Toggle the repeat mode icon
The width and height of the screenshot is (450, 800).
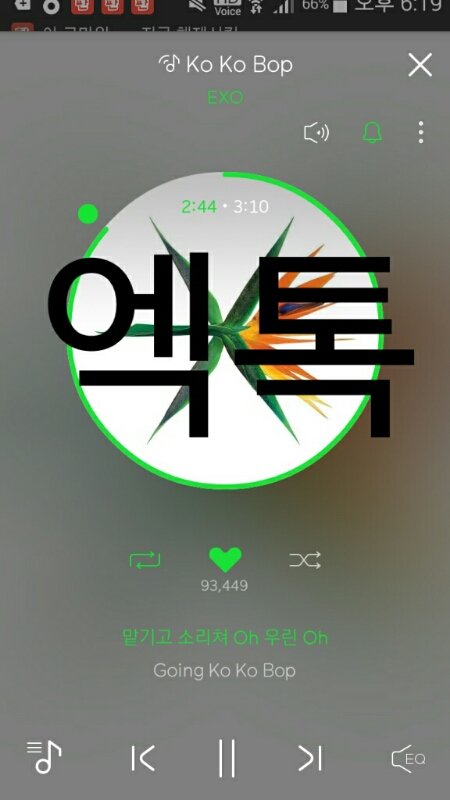(145, 560)
